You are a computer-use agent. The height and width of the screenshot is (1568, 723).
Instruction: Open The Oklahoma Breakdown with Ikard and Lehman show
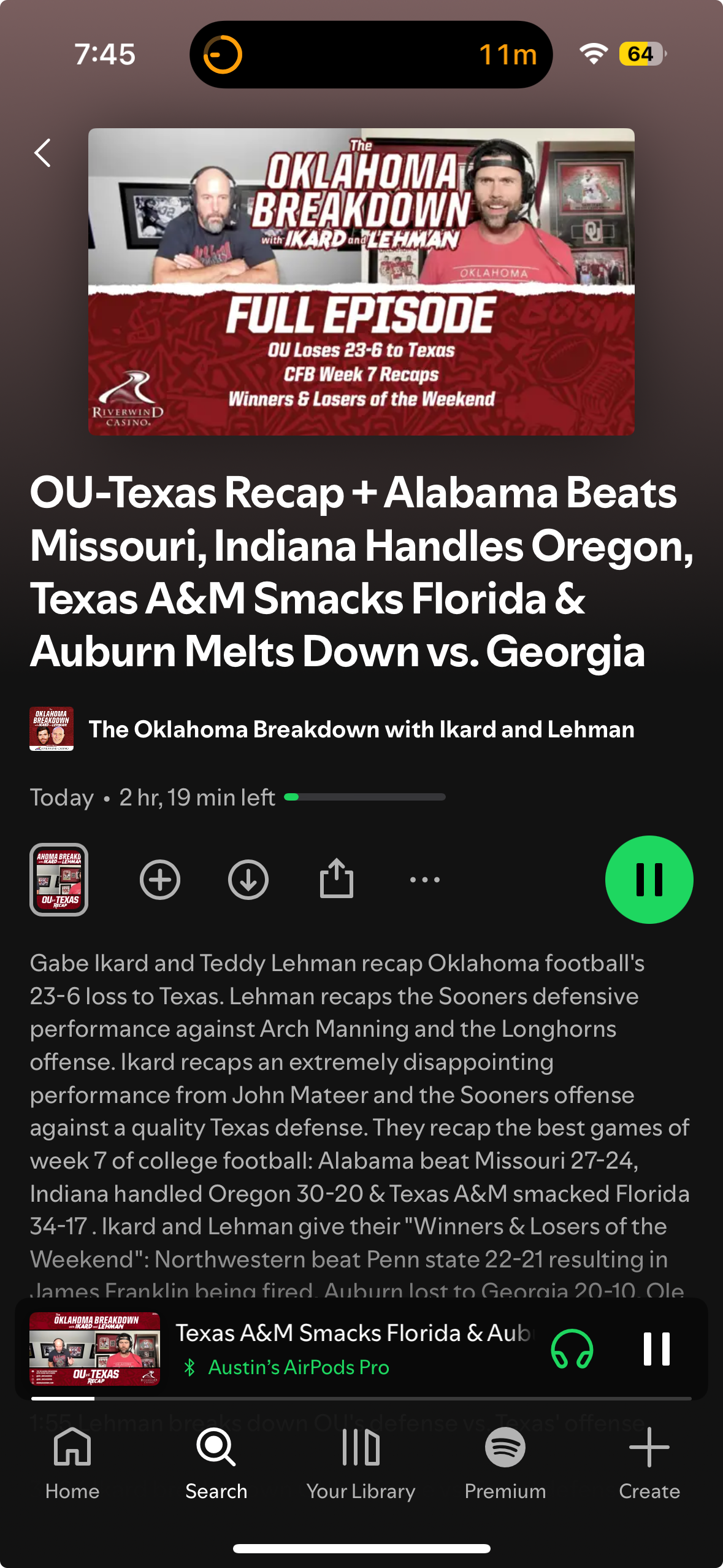[361, 729]
